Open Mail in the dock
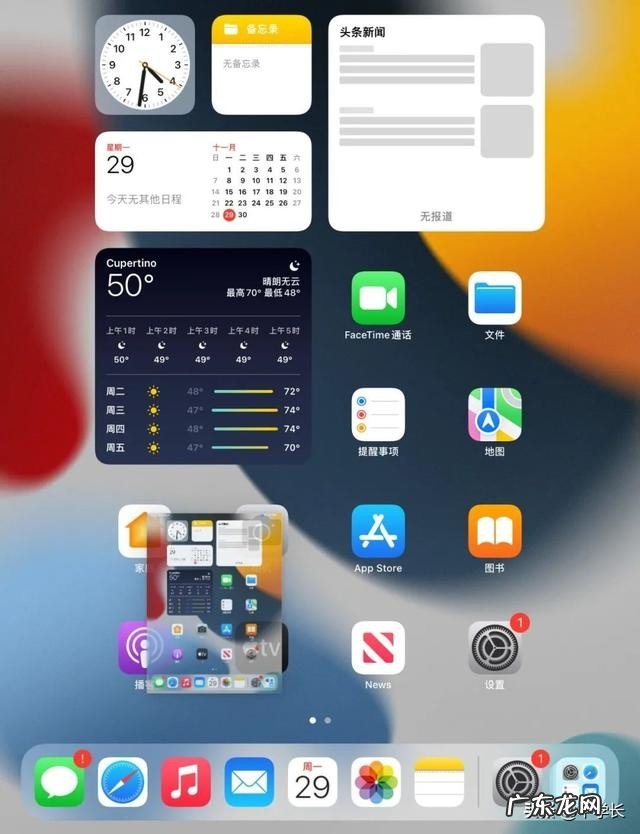 (249, 782)
